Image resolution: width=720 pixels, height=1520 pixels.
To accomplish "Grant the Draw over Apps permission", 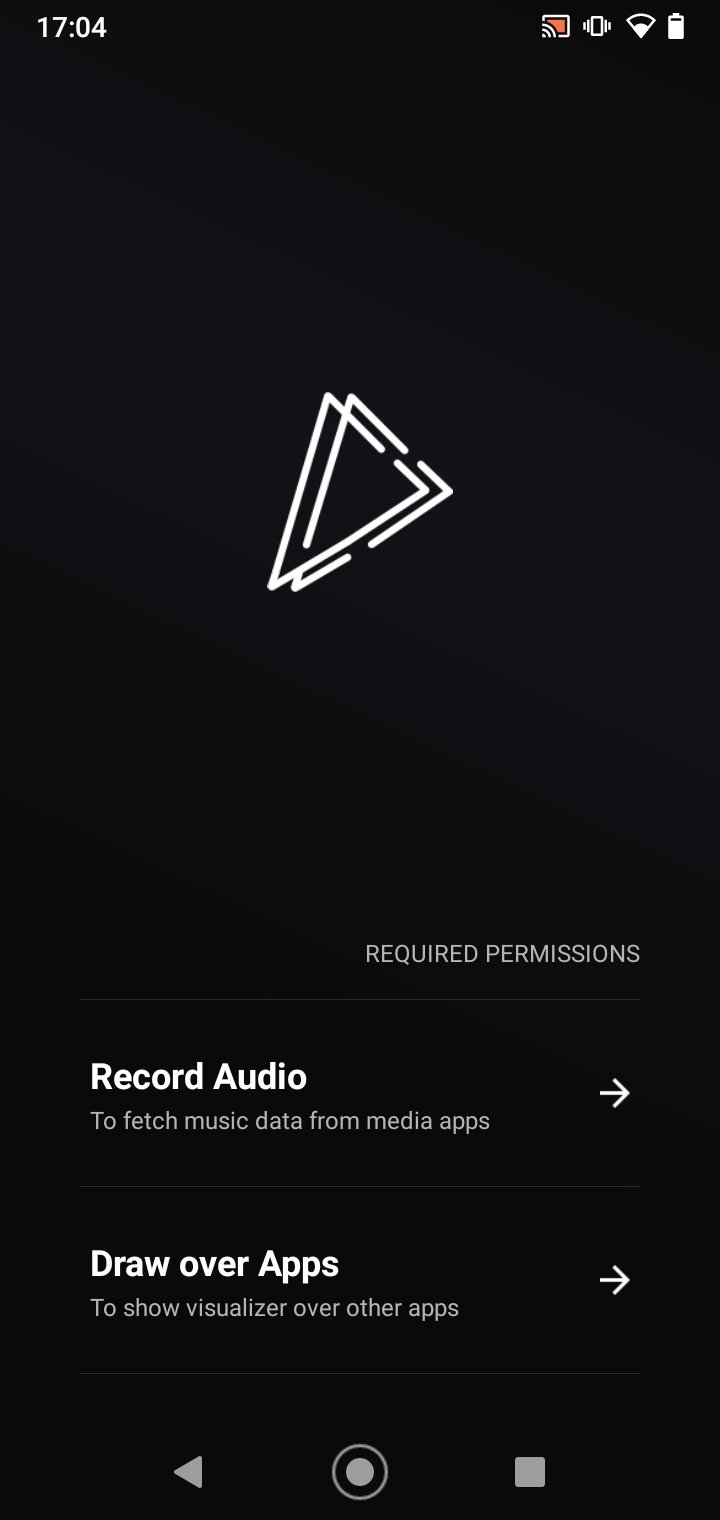I will click(360, 1280).
